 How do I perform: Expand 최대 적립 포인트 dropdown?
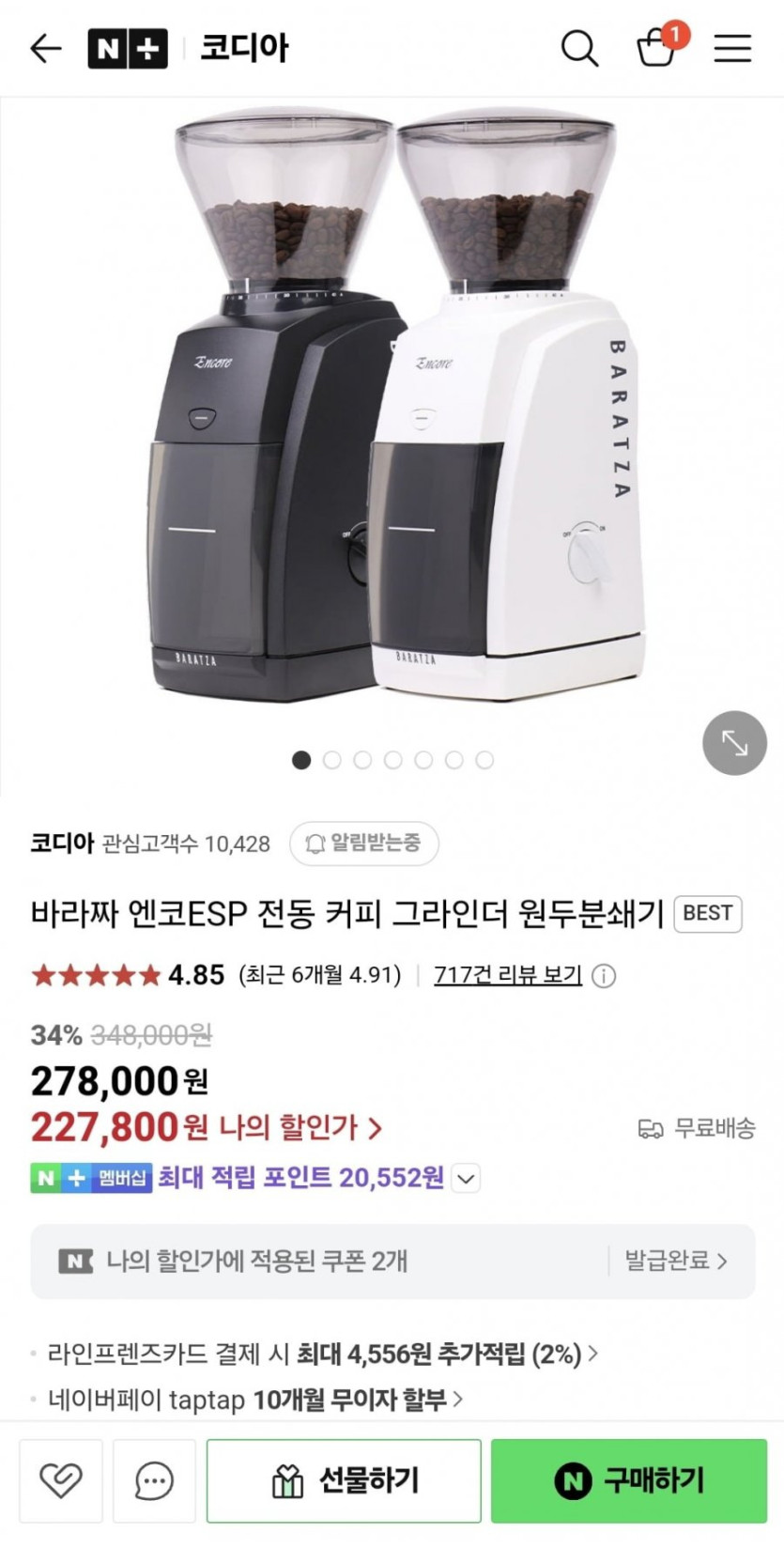point(468,1178)
